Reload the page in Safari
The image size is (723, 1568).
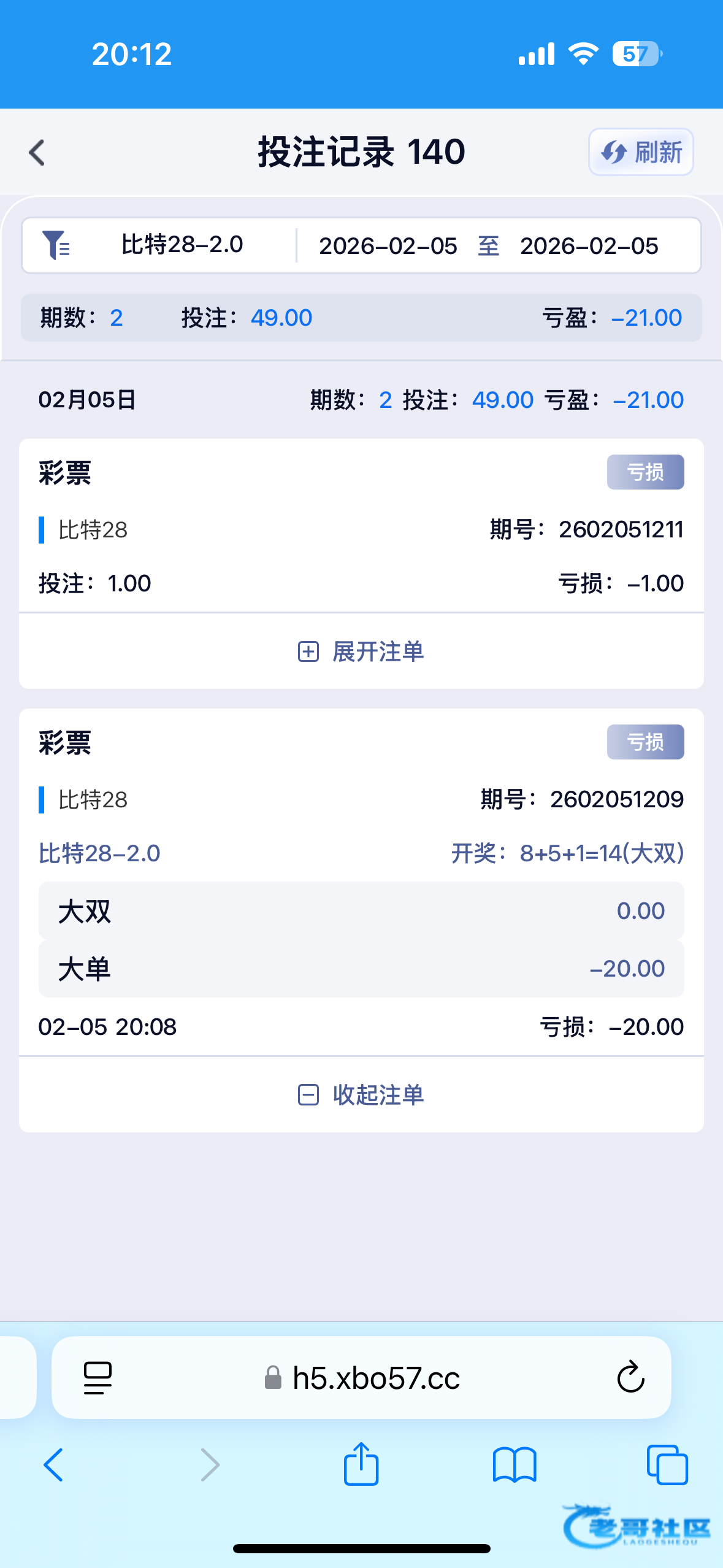630,1378
